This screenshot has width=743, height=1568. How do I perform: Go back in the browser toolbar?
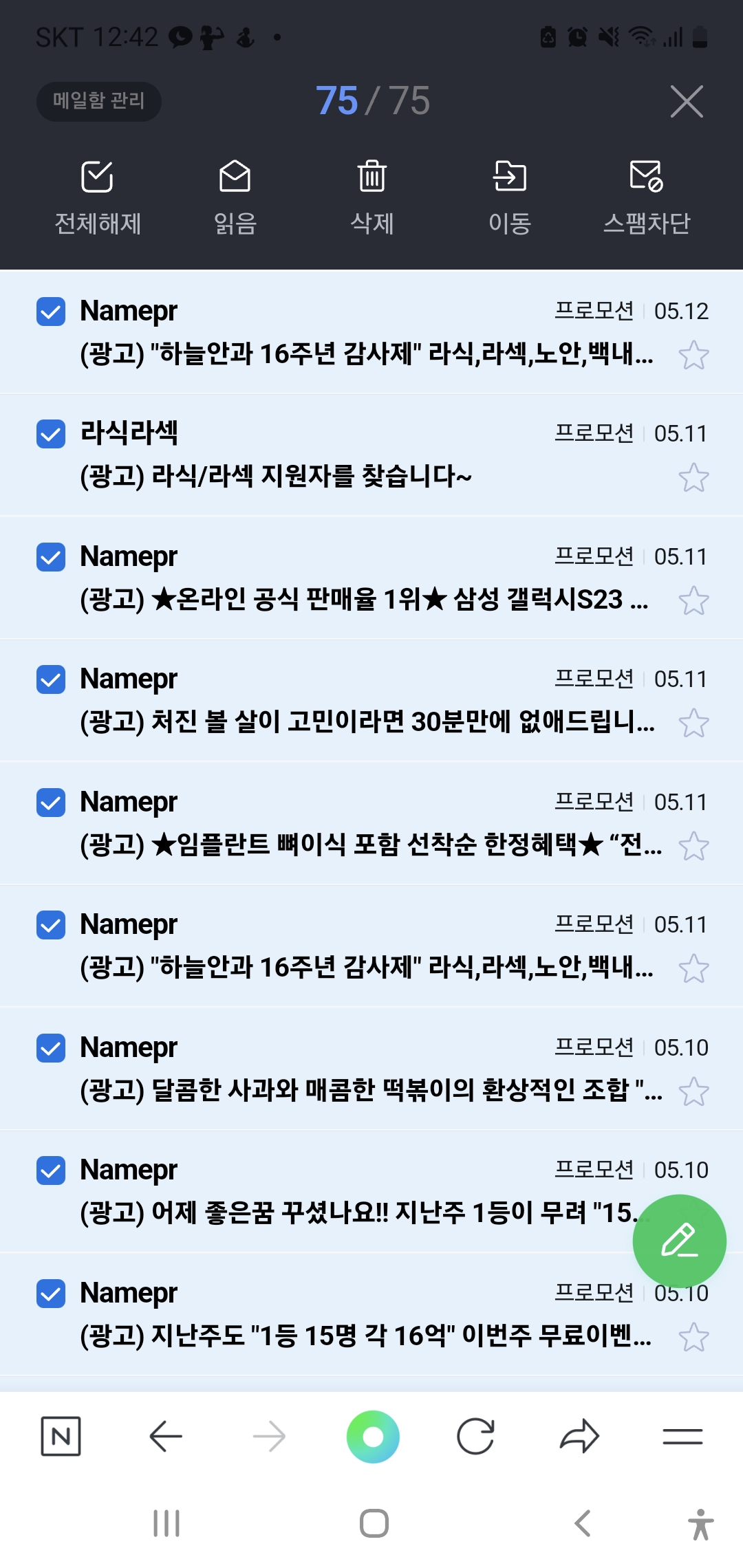click(x=166, y=1436)
